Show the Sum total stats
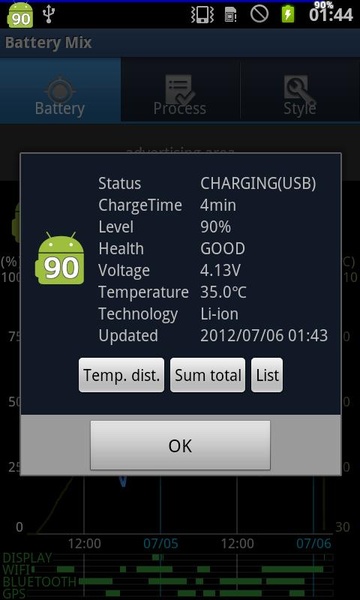 pos(208,375)
